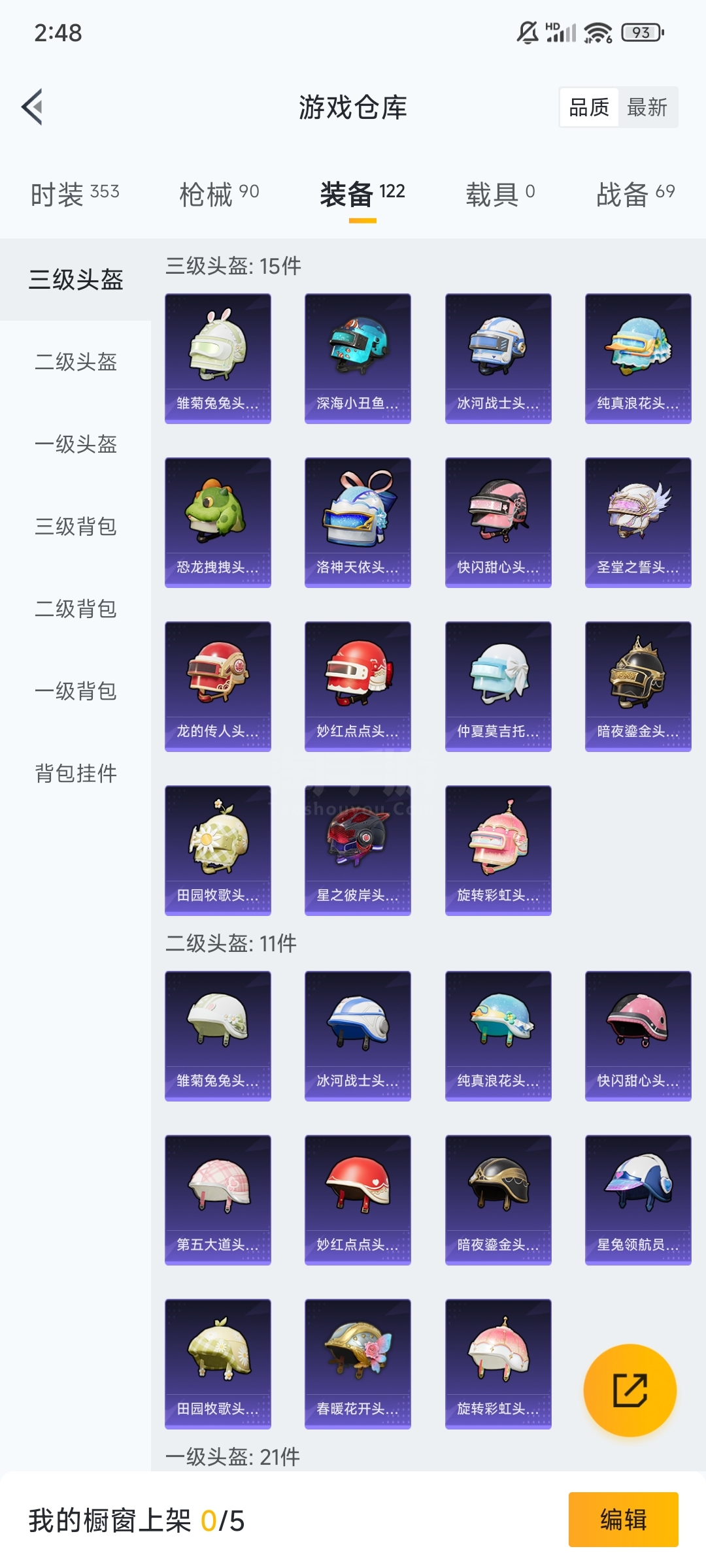706x1568 pixels.
Task: Select 一级背包 in the side menu
Action: tap(76, 691)
